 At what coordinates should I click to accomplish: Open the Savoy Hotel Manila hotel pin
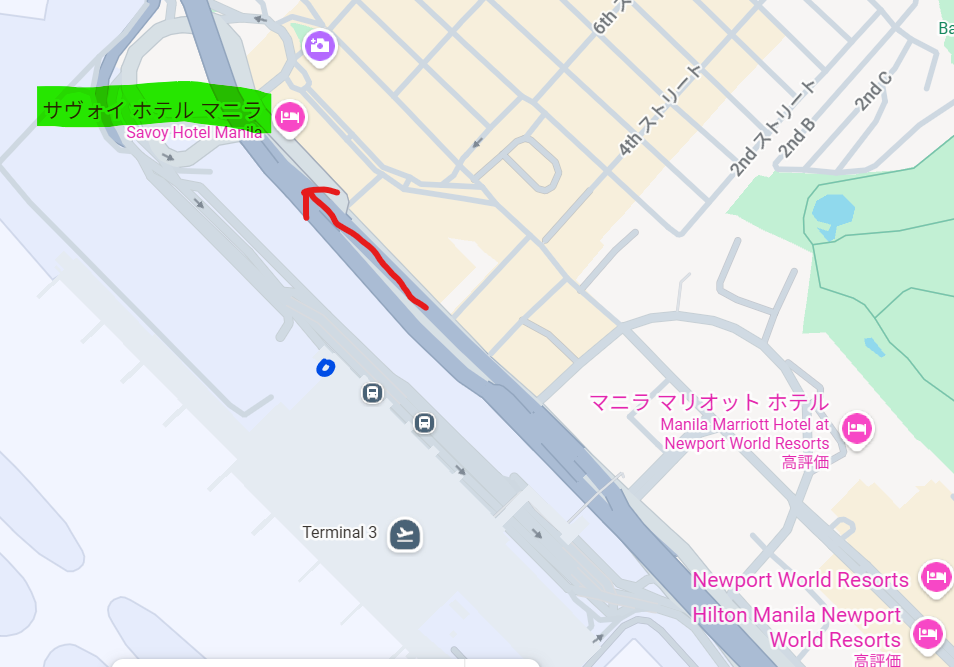[x=290, y=117]
